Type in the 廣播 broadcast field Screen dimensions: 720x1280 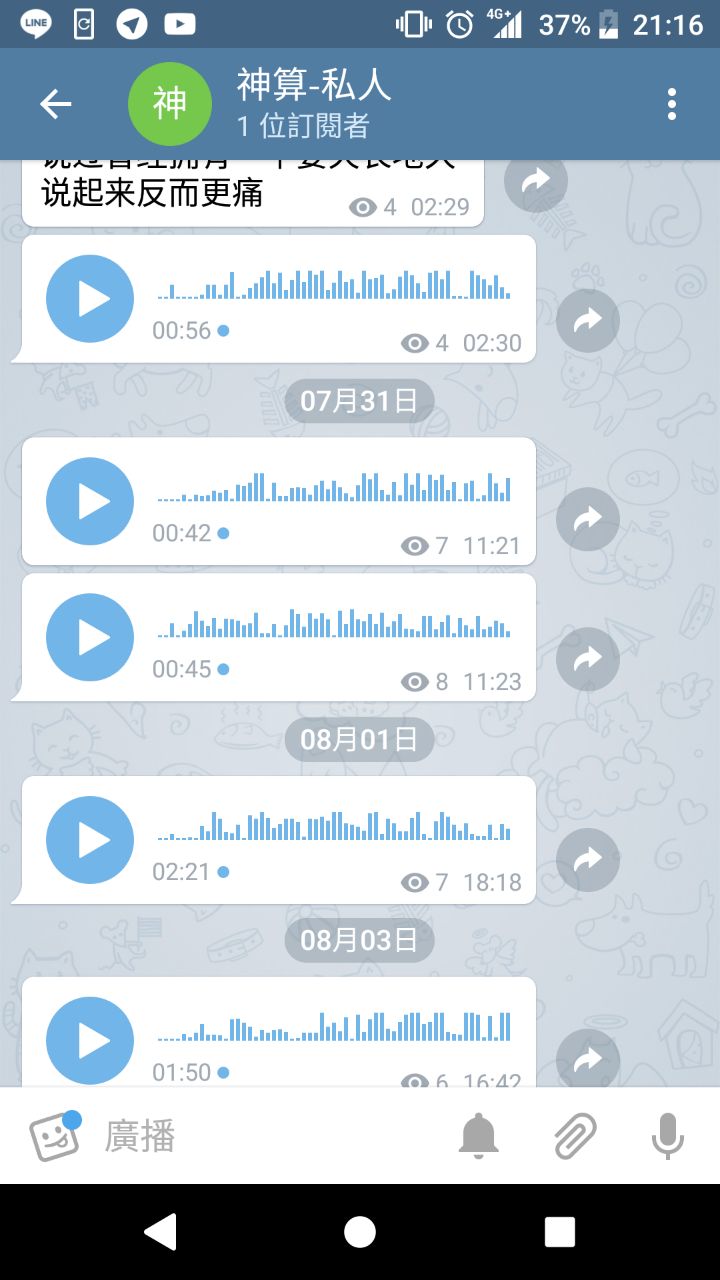point(270,1136)
